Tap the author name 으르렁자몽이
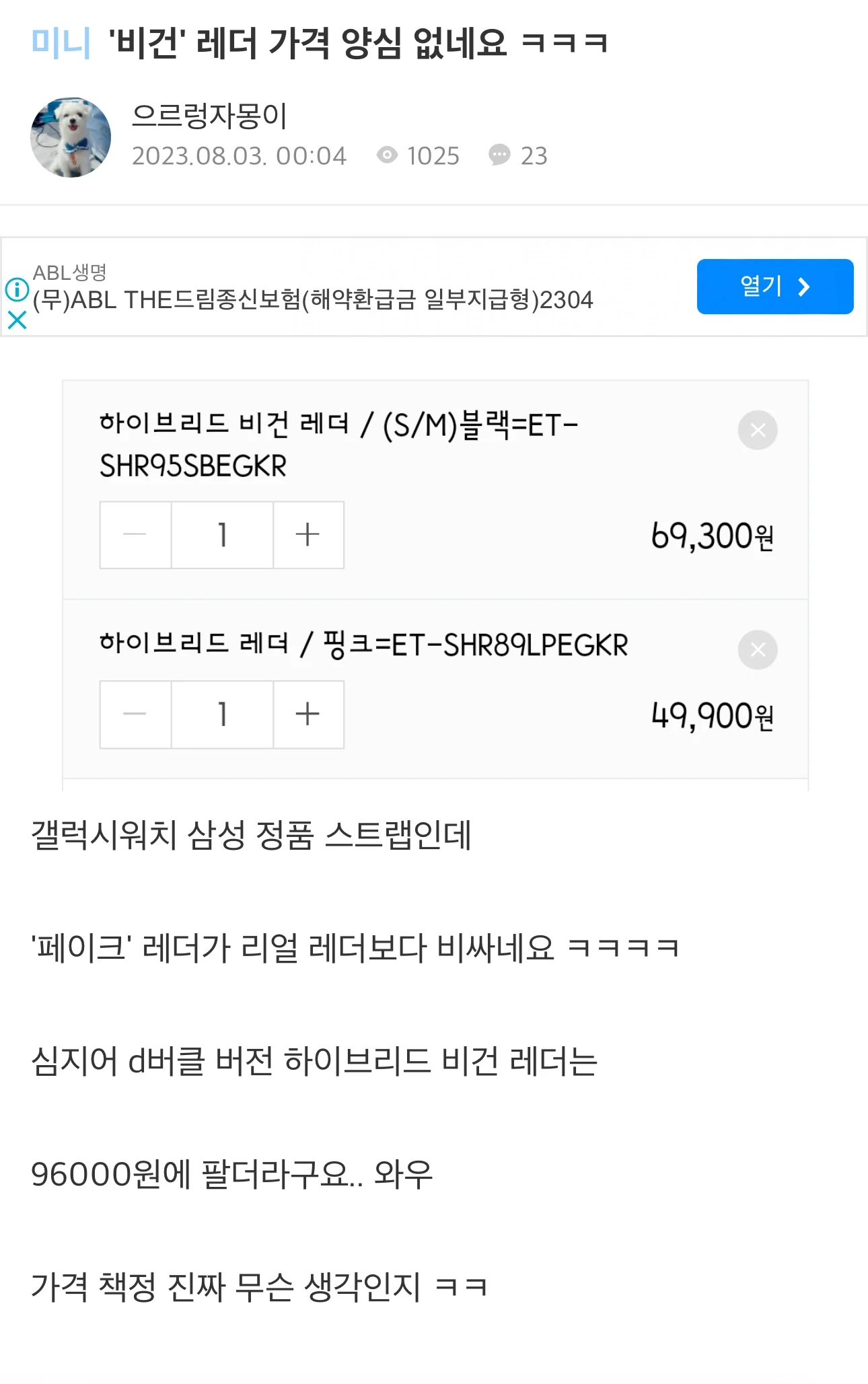 pyautogui.click(x=209, y=116)
